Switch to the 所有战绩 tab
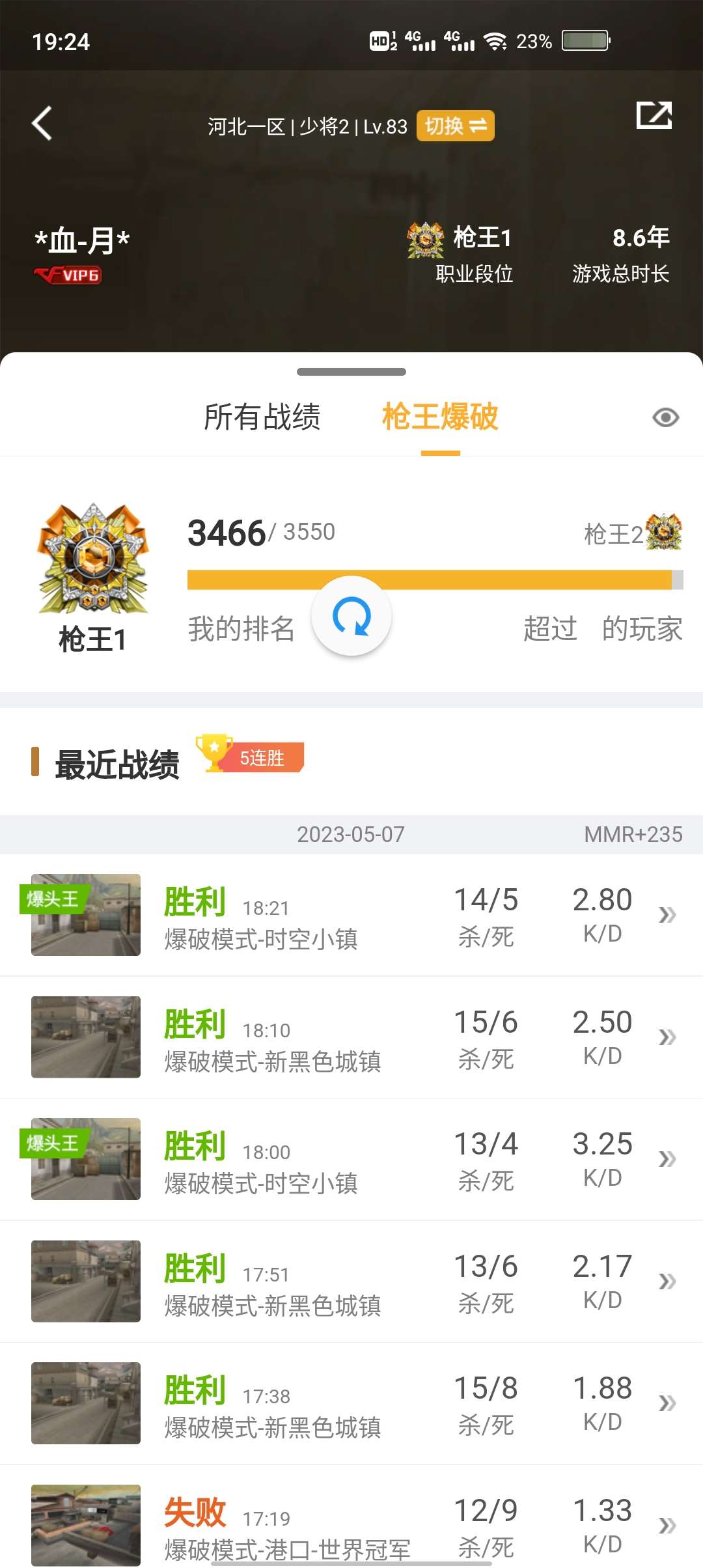The width and height of the screenshot is (703, 1568). tap(262, 417)
